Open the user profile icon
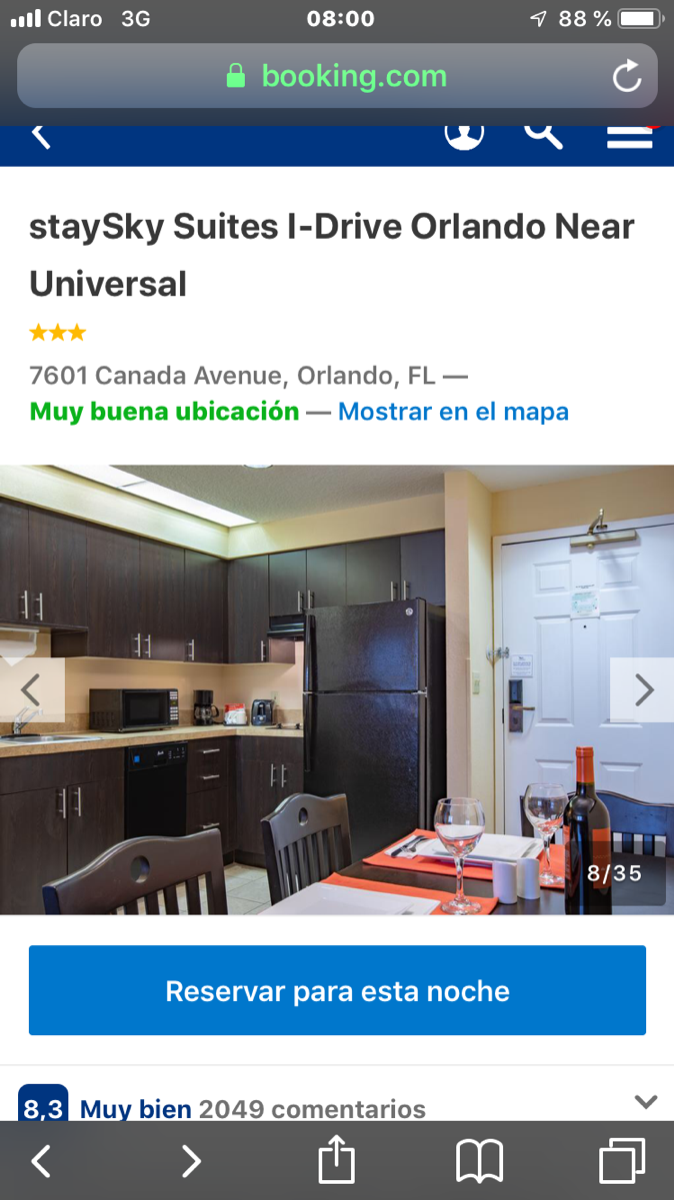The height and width of the screenshot is (1200, 674). point(464,134)
